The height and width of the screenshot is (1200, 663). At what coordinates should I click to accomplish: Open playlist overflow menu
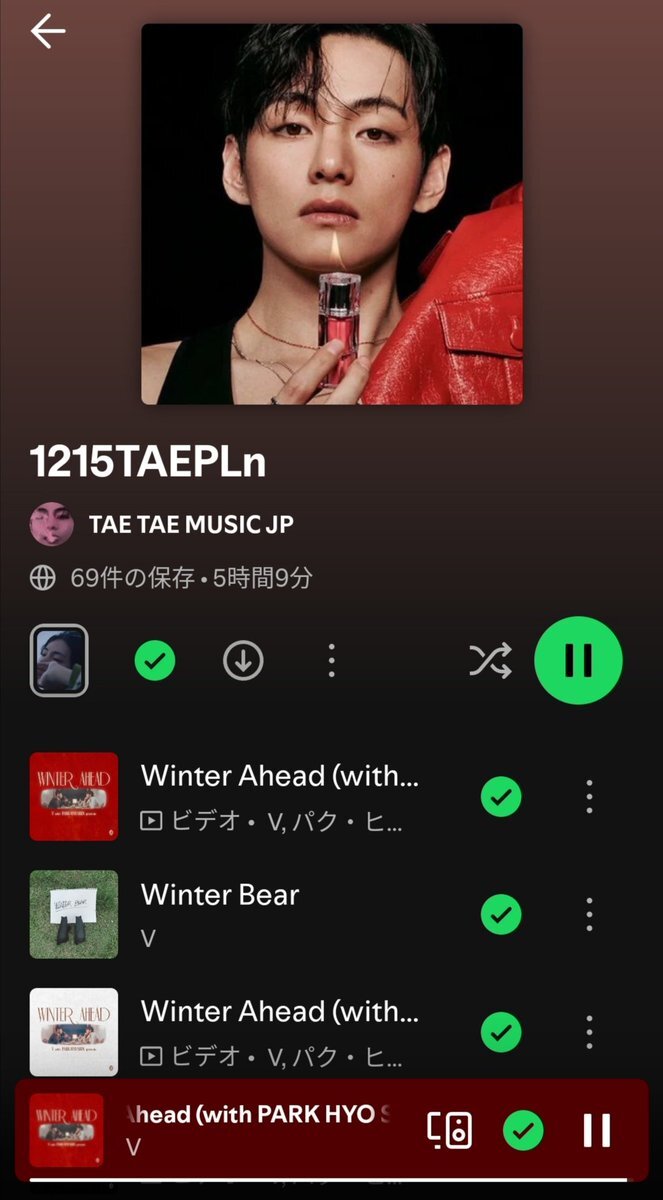(x=331, y=660)
